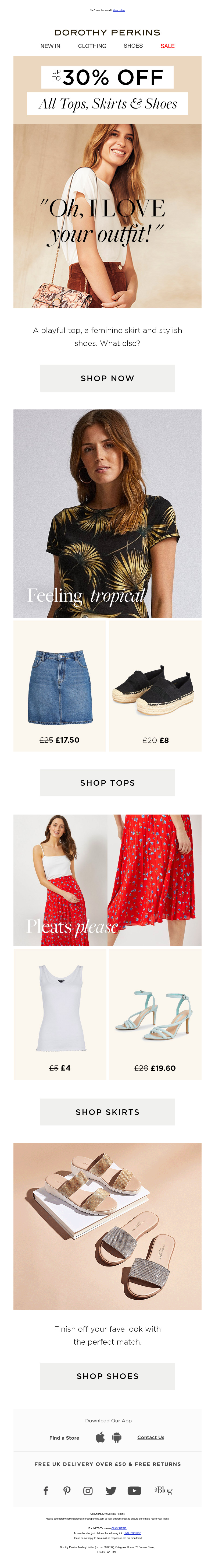Visit the Facebook page
This screenshot has height=1568, width=215.
coord(45,1491)
